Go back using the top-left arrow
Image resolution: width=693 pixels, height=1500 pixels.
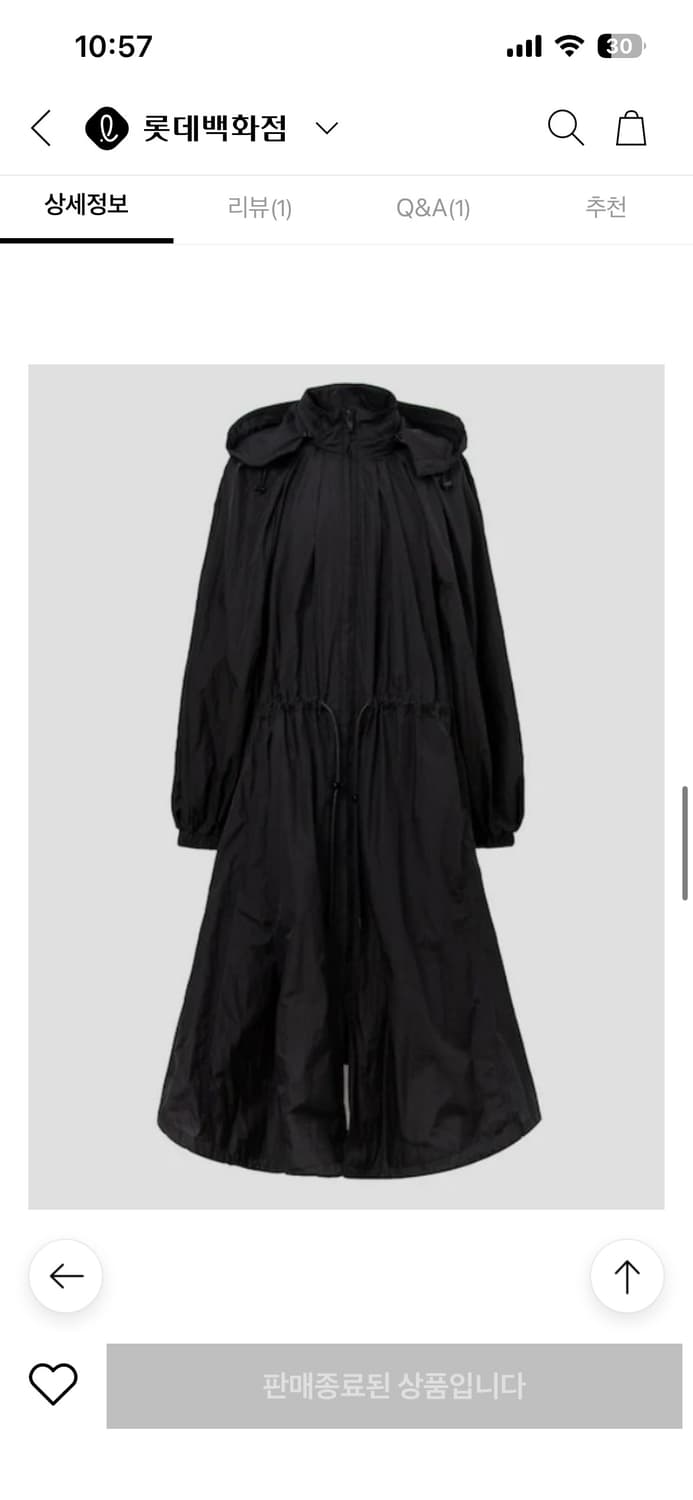click(41, 129)
